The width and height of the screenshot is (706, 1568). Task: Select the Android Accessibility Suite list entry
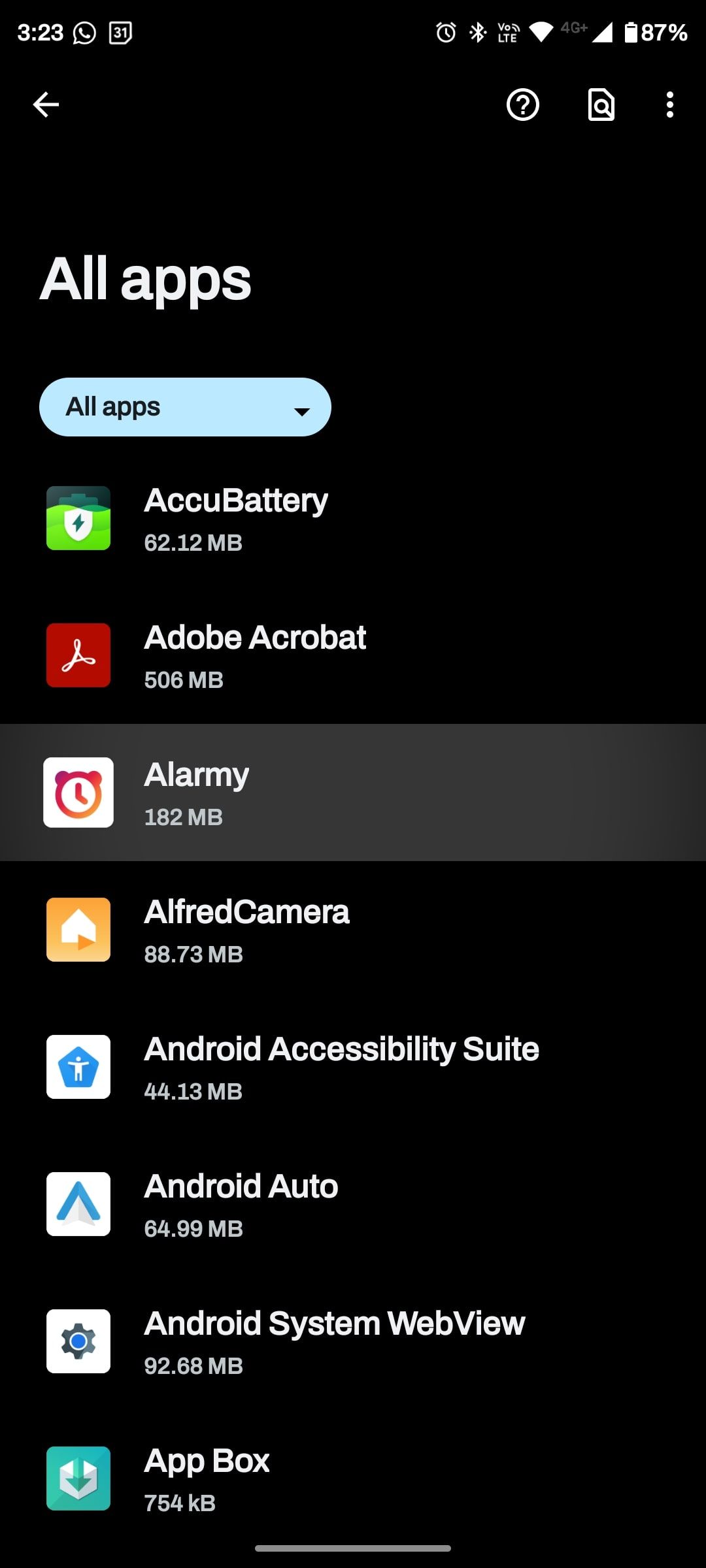click(353, 1067)
